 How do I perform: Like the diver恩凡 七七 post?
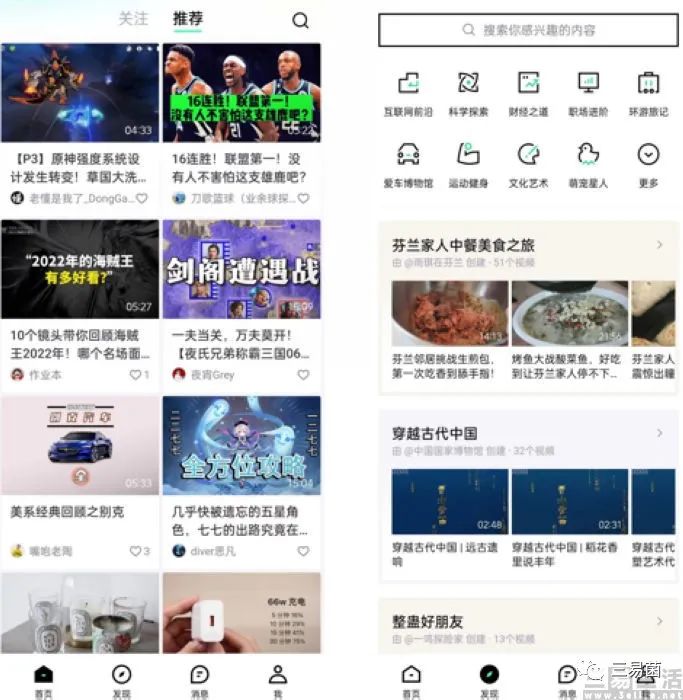pyautogui.click(x=303, y=551)
